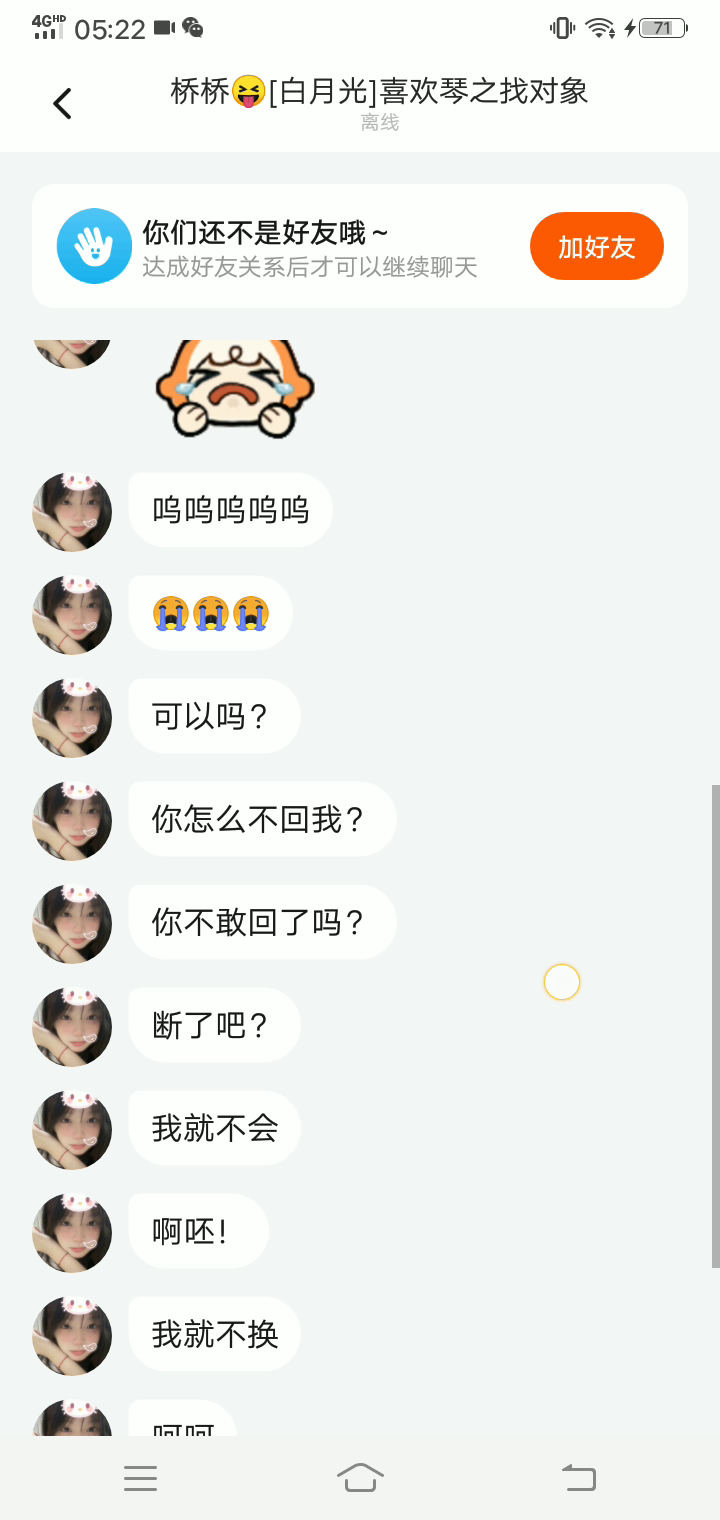The image size is (720, 1520).
Task: Go back using the top-left arrow
Action: click(62, 104)
